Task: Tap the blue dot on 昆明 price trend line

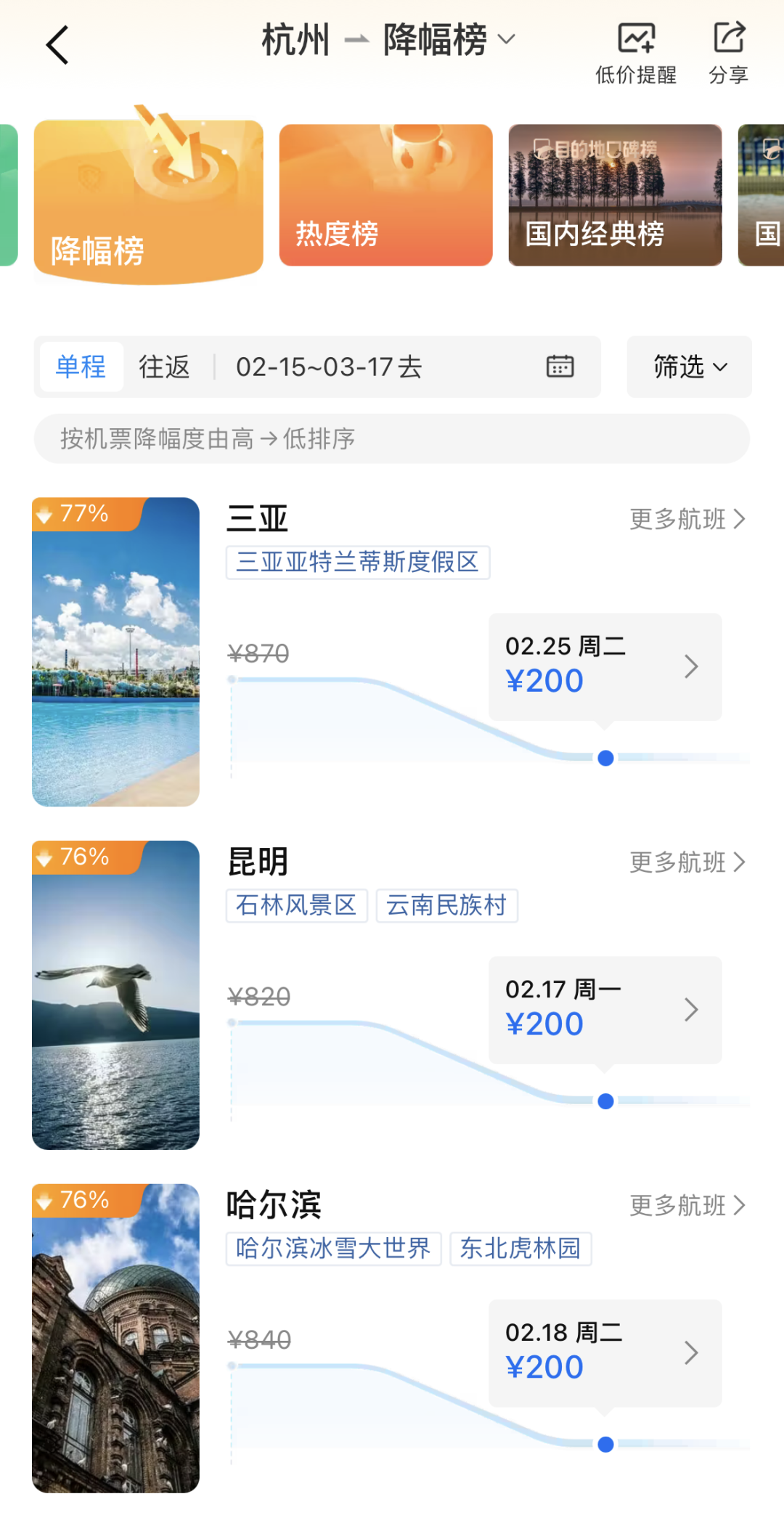Action: (605, 1101)
